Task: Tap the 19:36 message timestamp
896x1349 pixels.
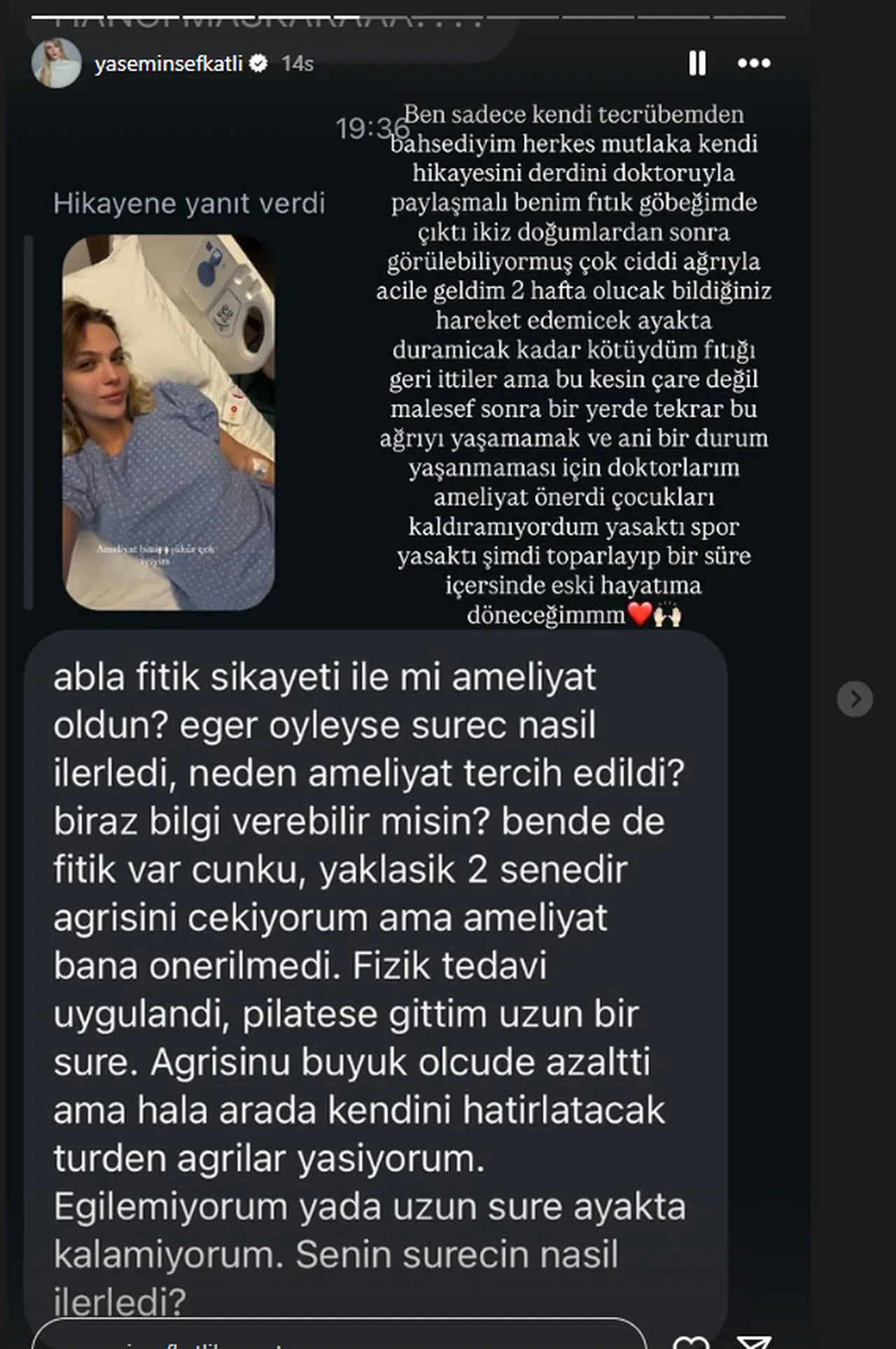Action: coord(373,128)
